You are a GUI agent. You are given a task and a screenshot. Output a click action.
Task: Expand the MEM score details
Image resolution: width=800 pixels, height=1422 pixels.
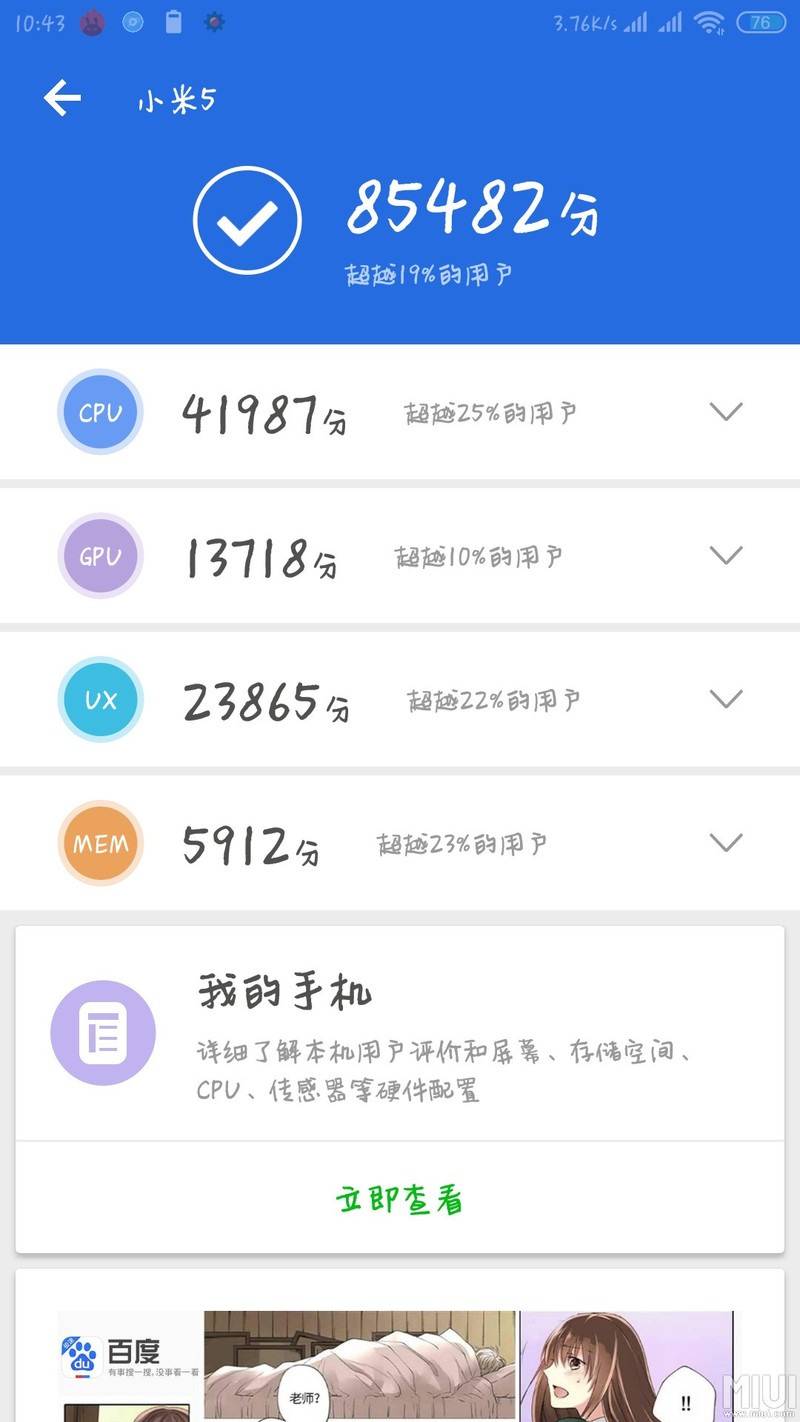(x=725, y=842)
